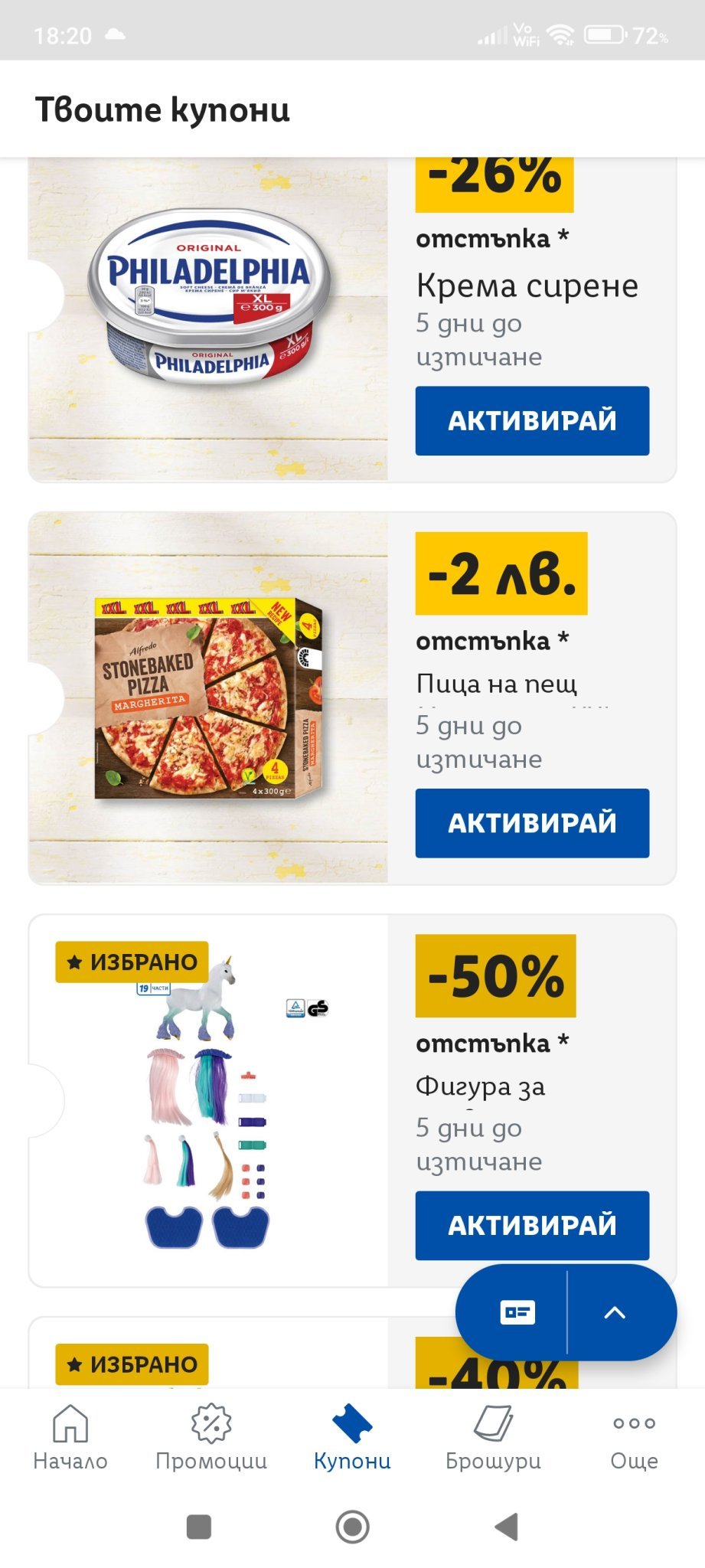Switch to the Промоции tab

[x=211, y=1437]
